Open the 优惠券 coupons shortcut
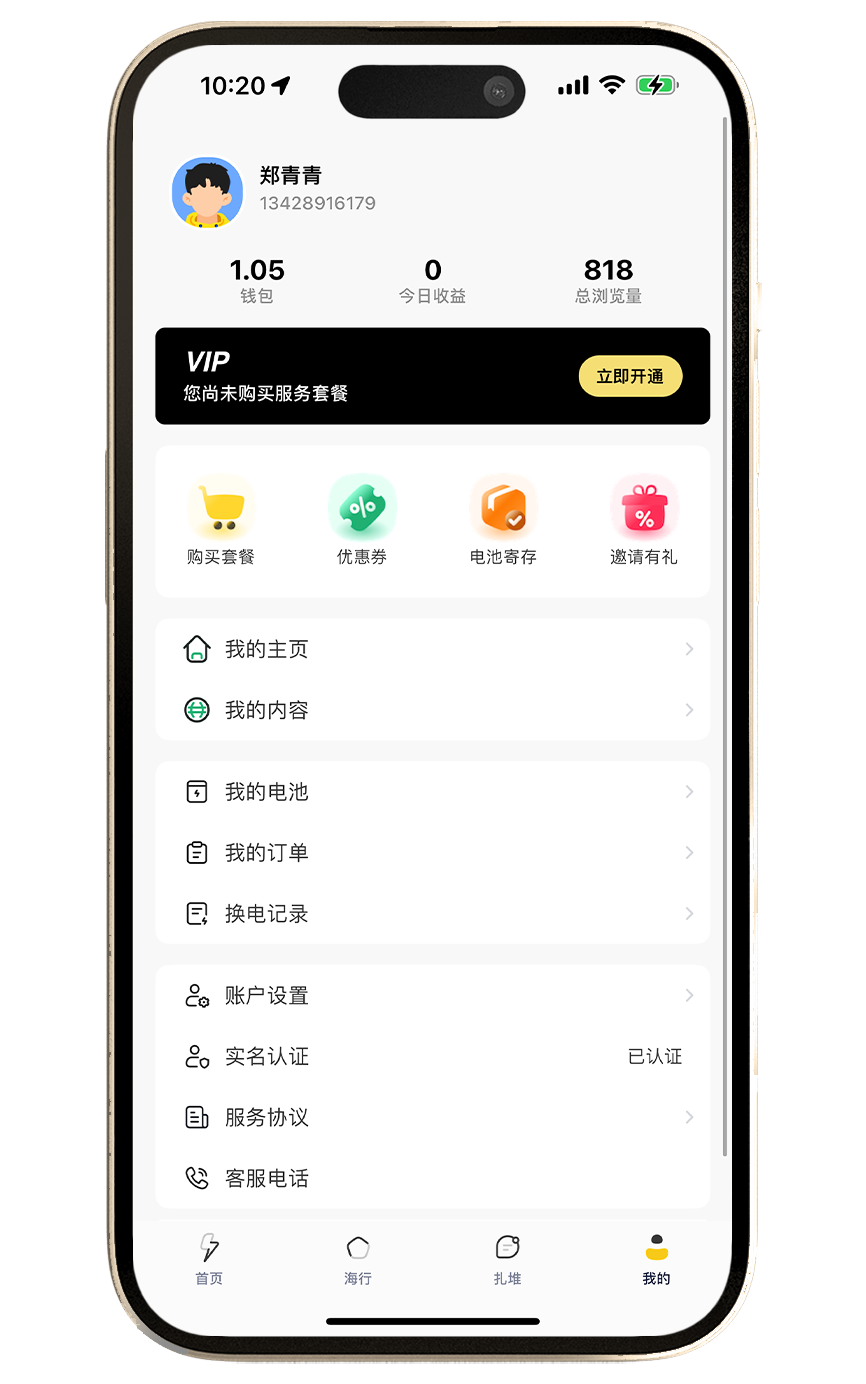Screen dimensions: 866x1384 click(362, 521)
